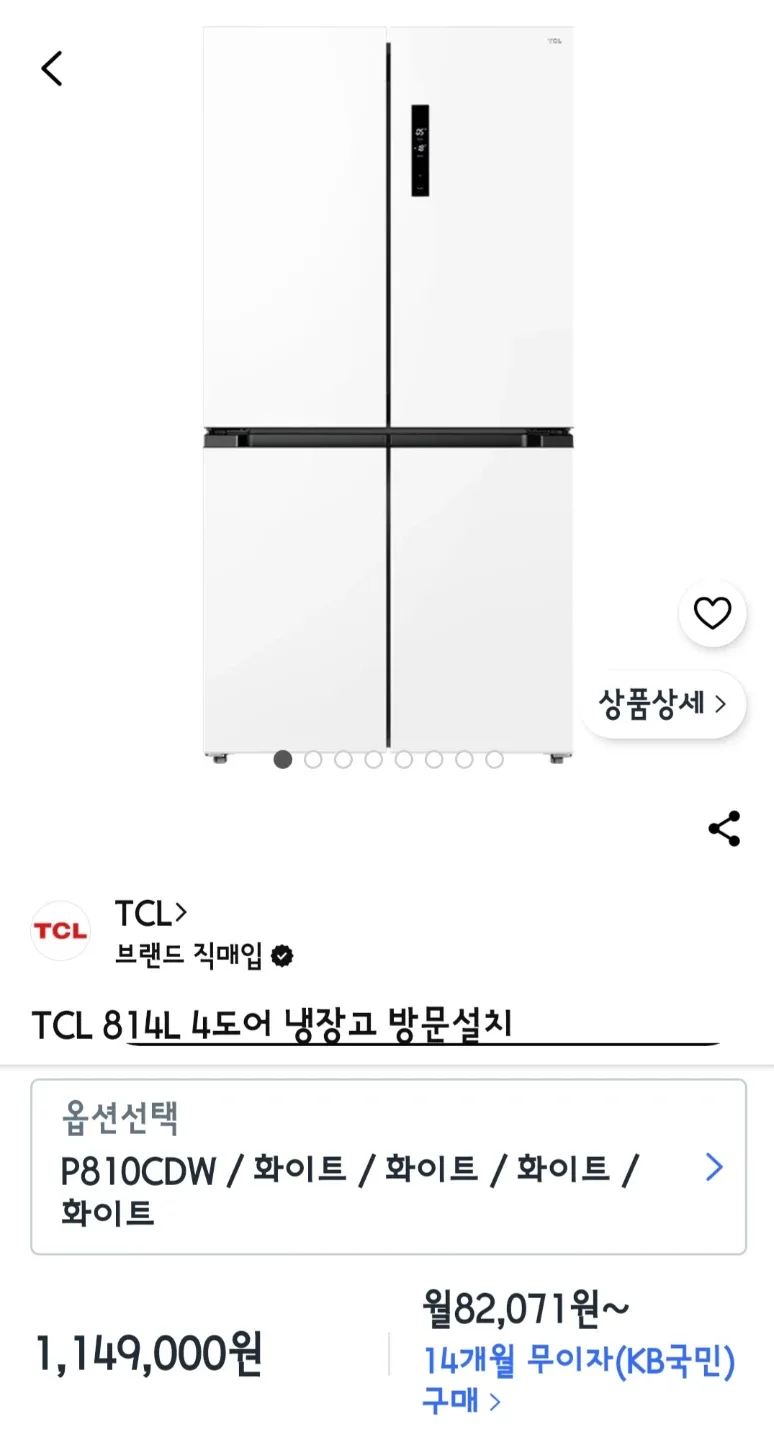Tap the verified badge next to 브랜드 직매입
This screenshot has width=774, height=1440.
pos(281,956)
